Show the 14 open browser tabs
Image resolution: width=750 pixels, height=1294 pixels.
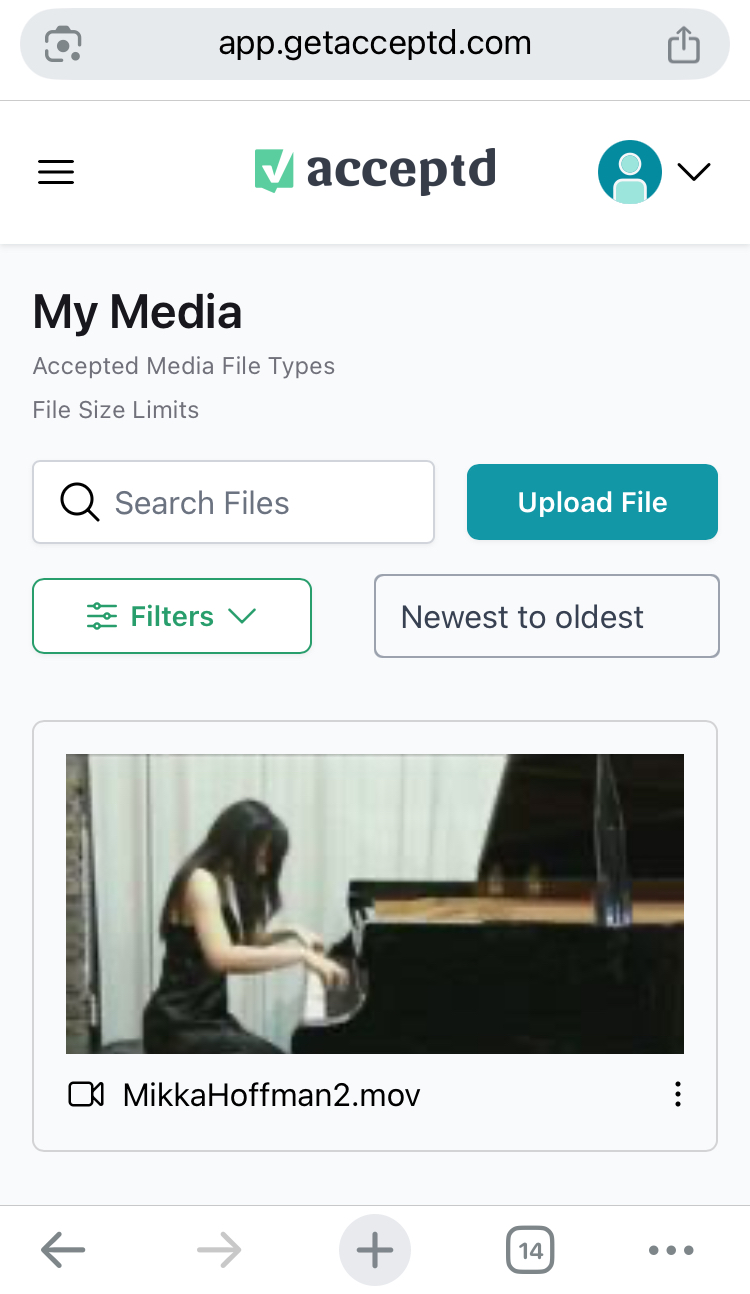point(530,1250)
